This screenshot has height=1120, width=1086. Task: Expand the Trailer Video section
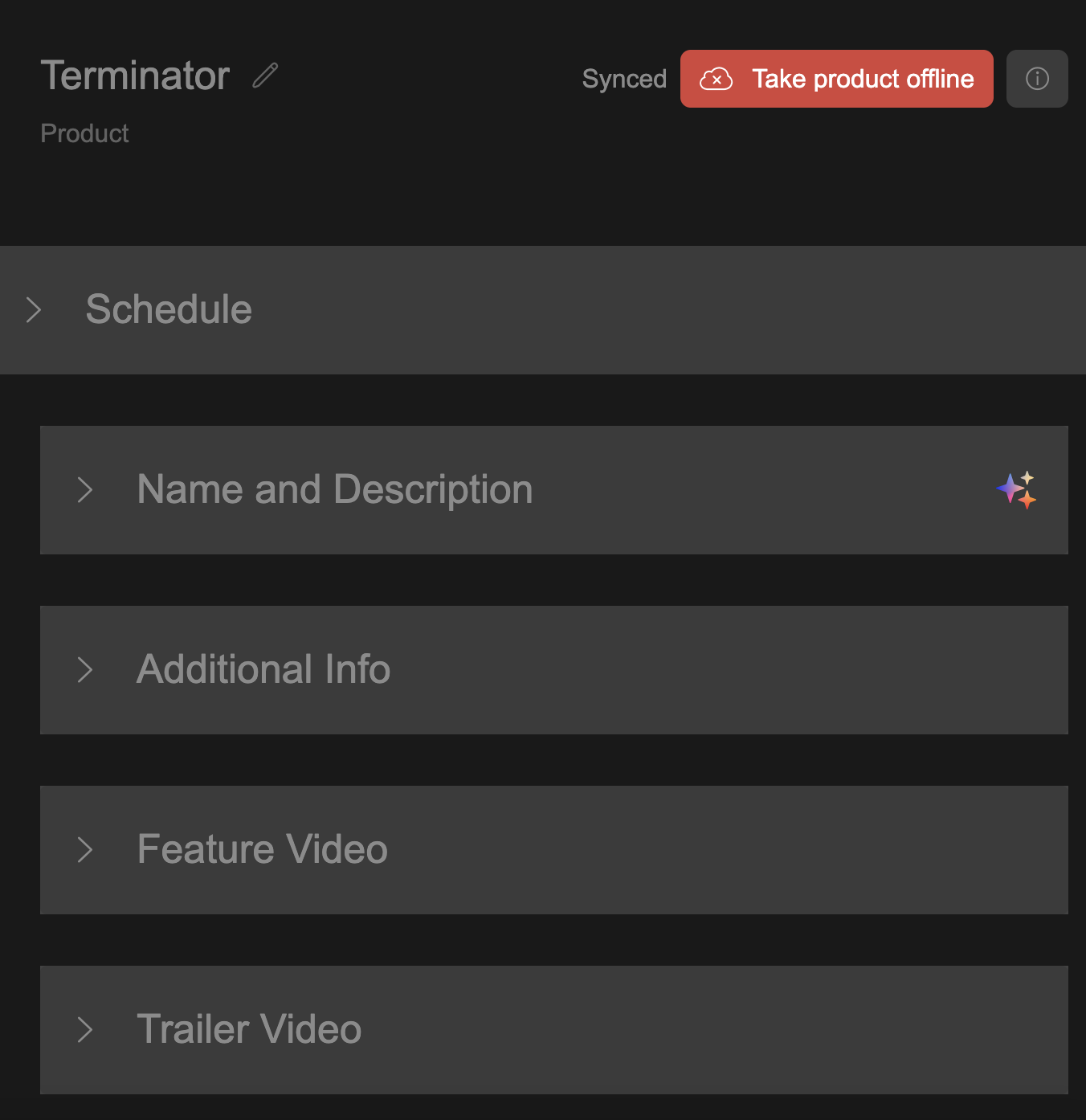[85, 1029]
